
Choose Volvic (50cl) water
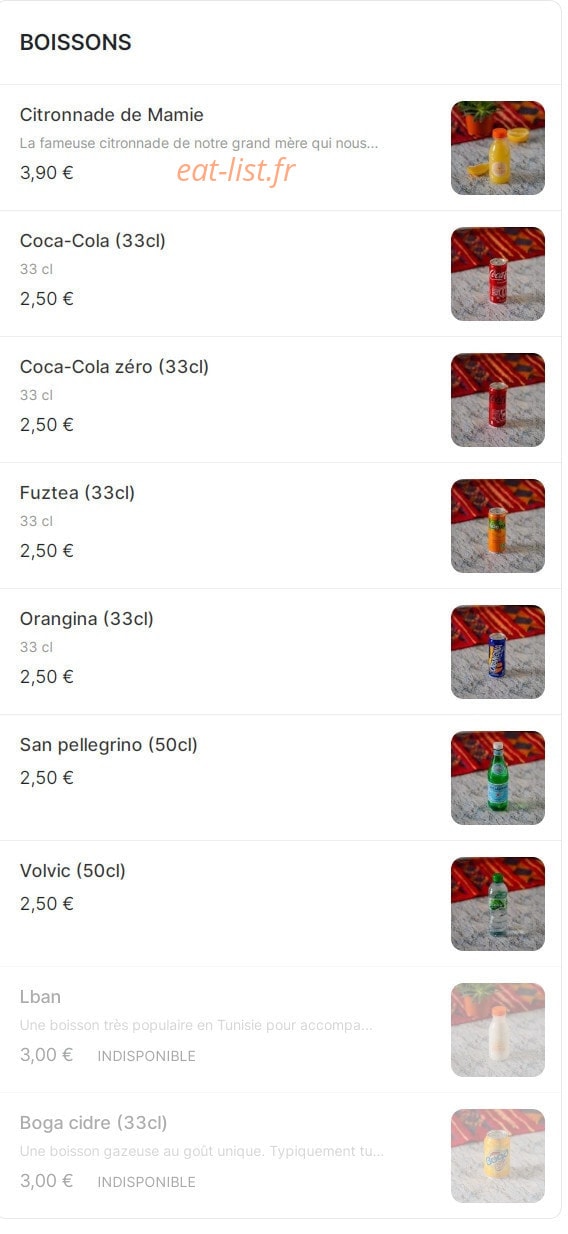pos(281,904)
